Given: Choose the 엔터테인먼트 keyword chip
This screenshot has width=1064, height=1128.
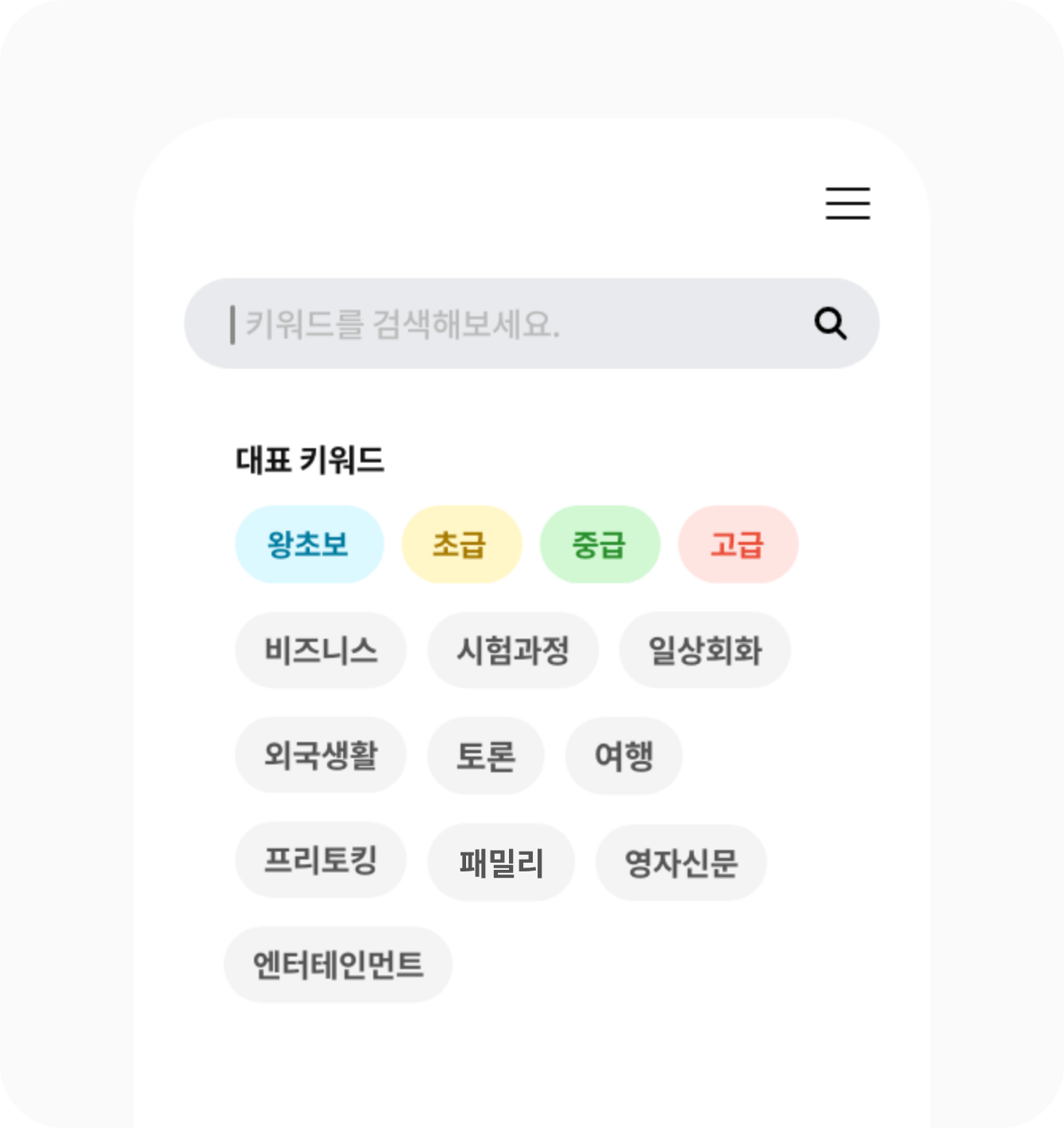Looking at the screenshot, I should tap(338, 965).
